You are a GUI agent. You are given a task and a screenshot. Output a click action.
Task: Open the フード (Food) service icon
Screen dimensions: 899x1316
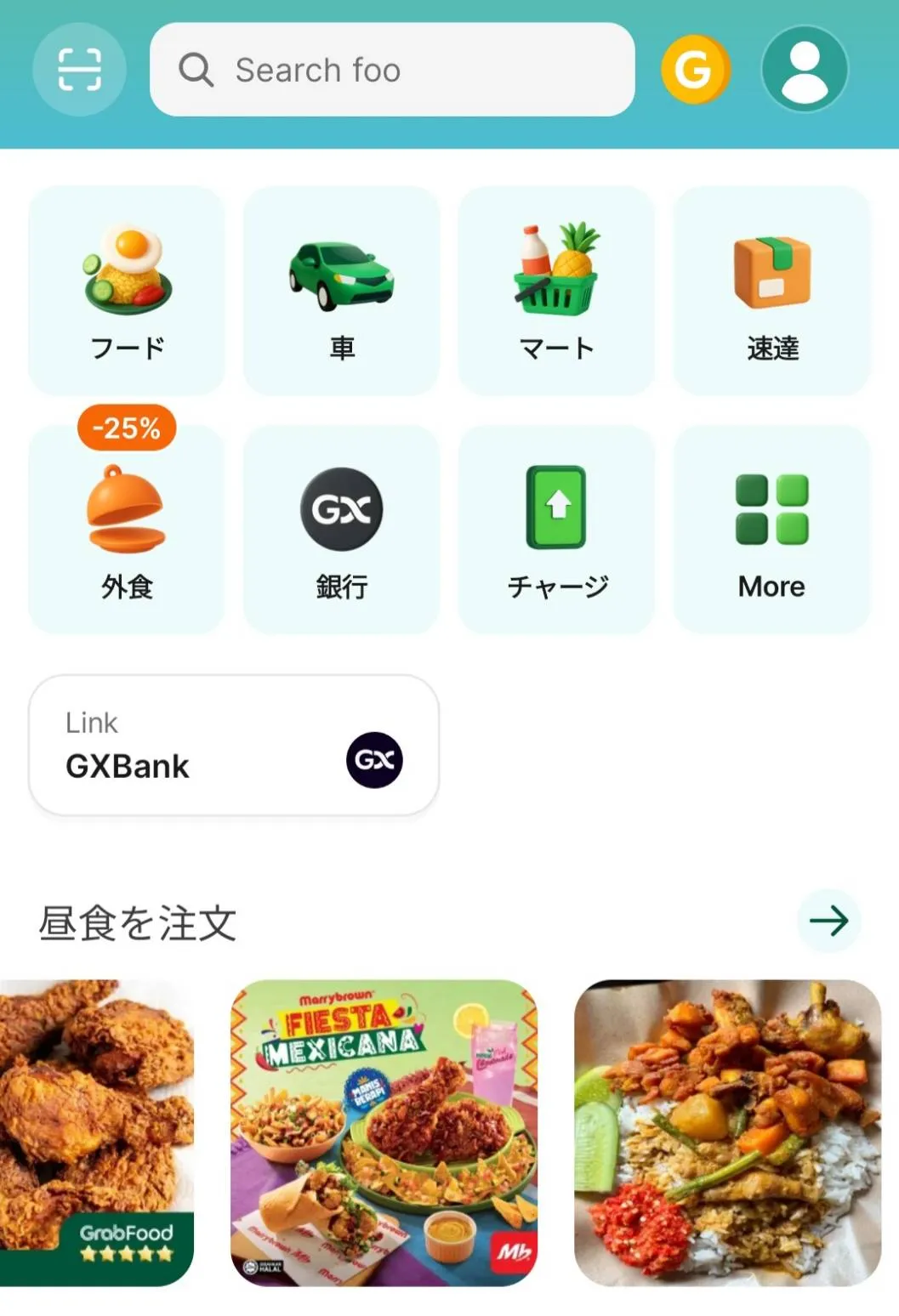(x=125, y=289)
